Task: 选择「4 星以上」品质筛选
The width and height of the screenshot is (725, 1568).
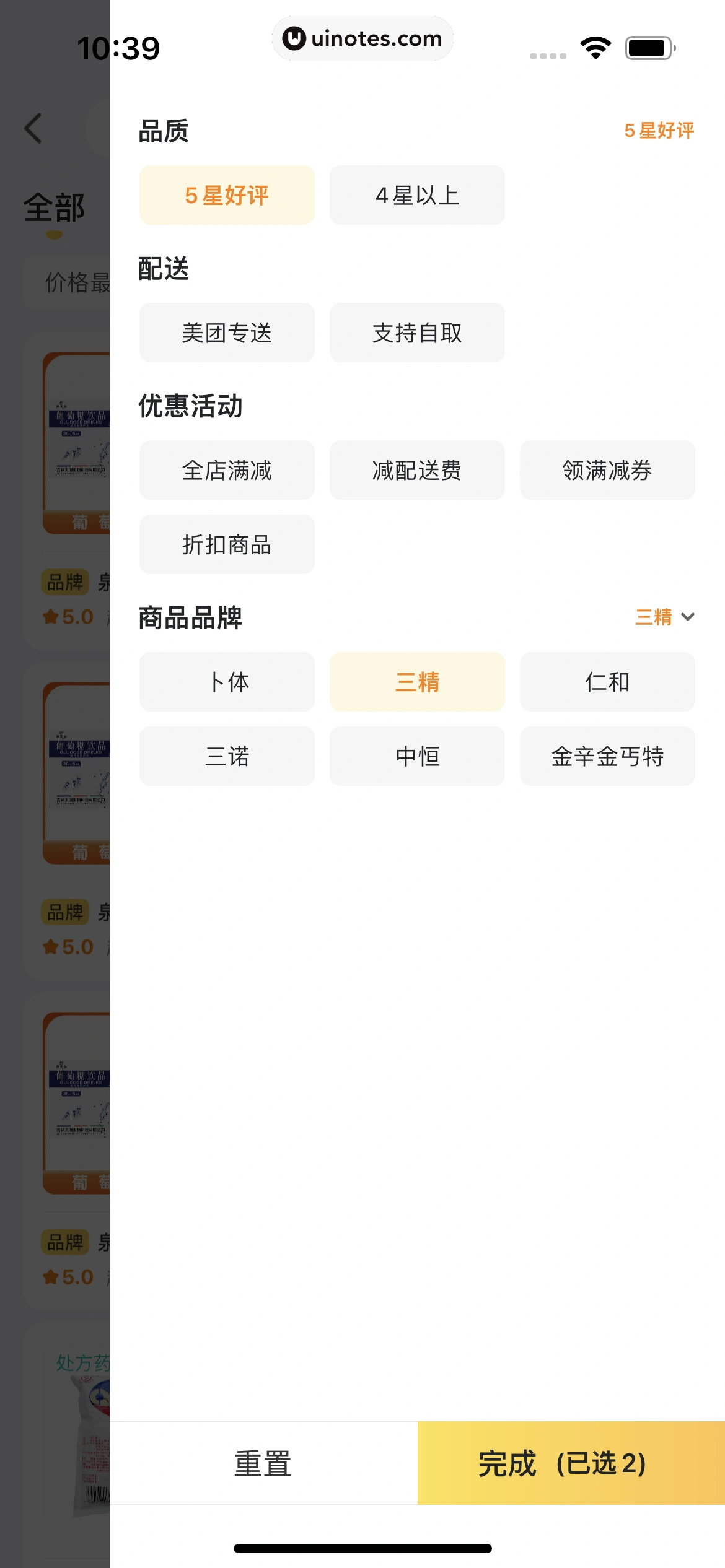Action: pos(417,194)
